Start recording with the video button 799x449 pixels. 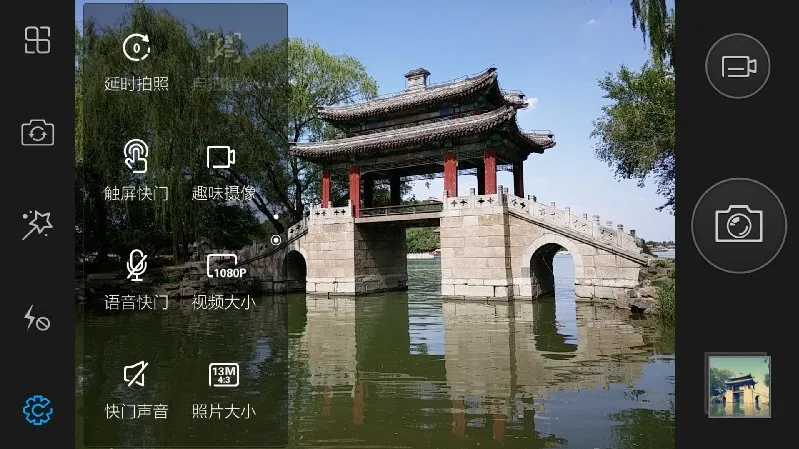(x=738, y=66)
